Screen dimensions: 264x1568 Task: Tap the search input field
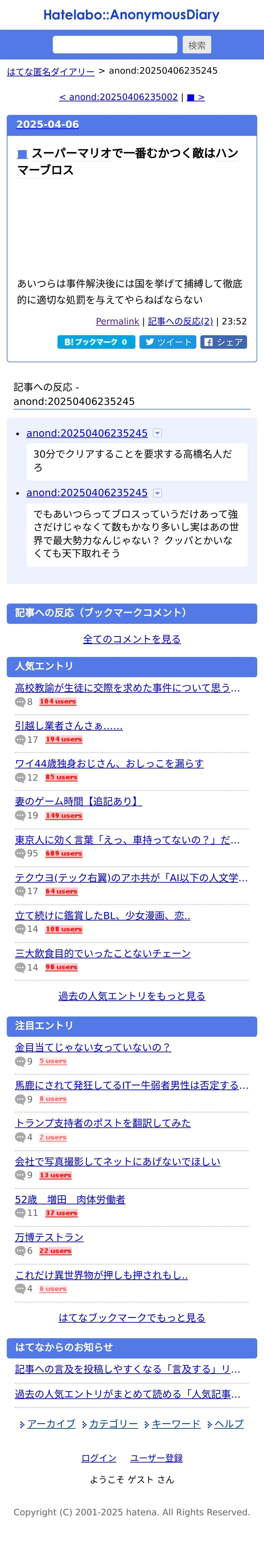click(115, 44)
